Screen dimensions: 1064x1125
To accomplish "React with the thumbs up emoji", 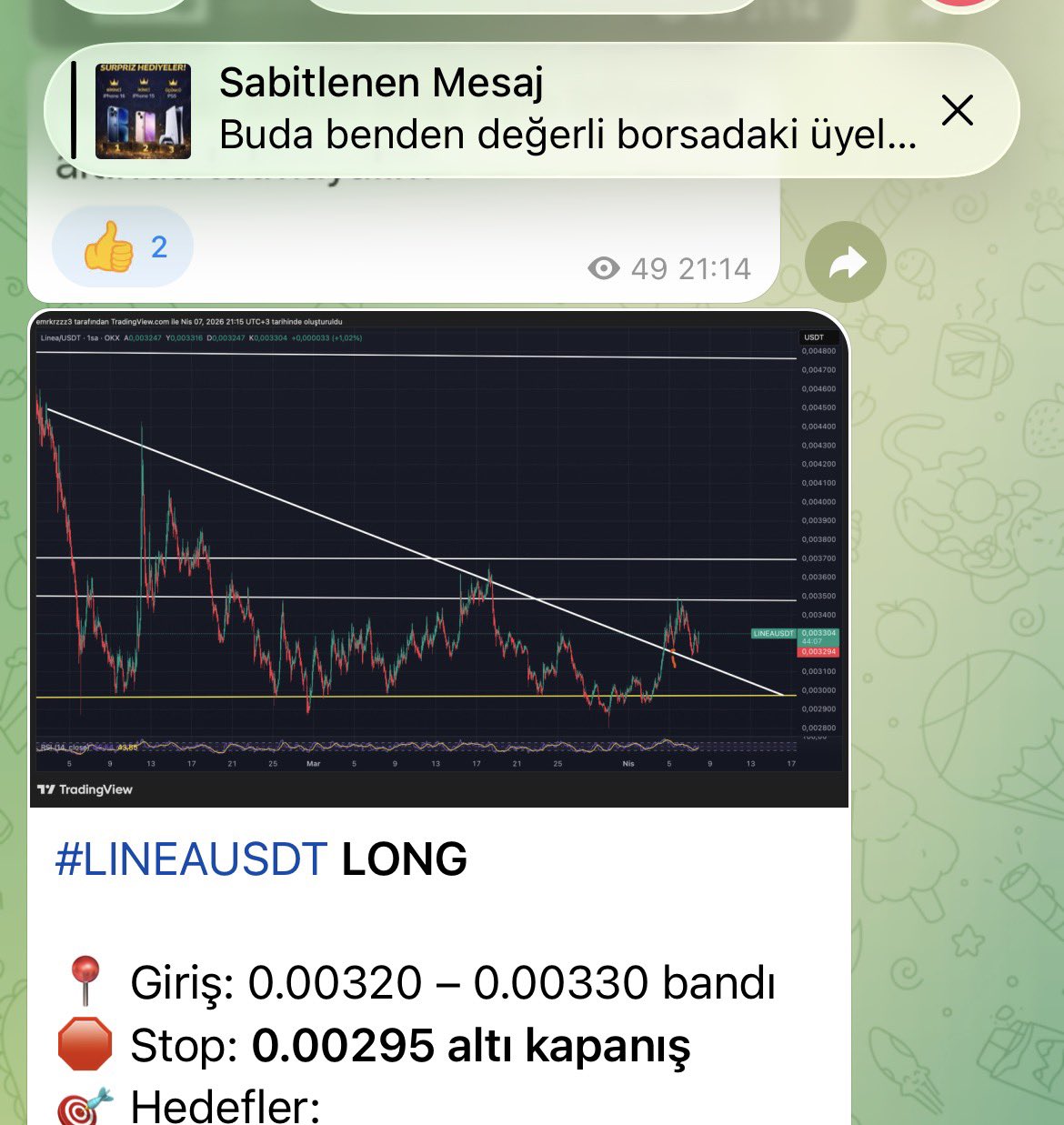I will pos(123,247).
